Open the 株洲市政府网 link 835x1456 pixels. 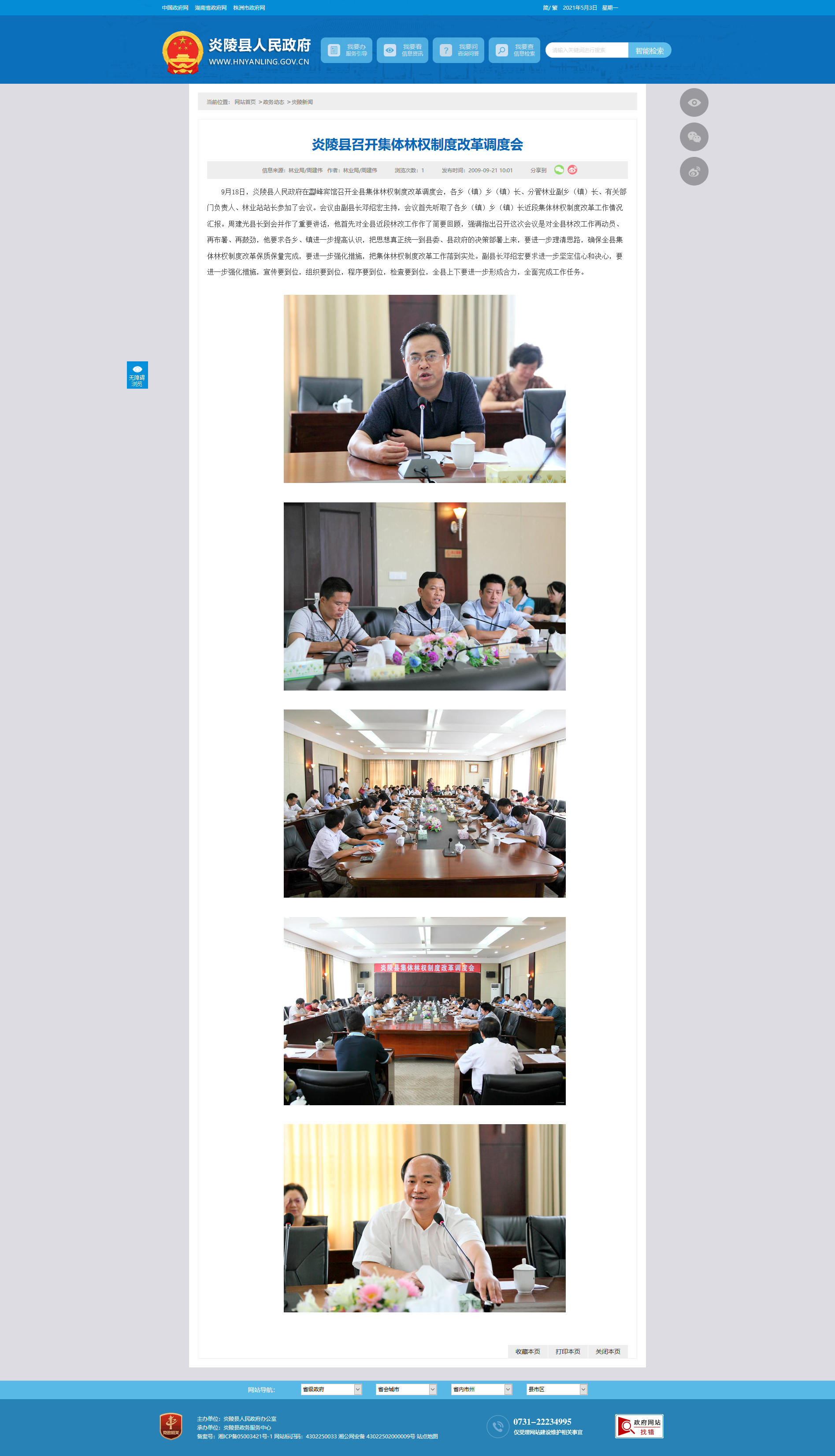pyautogui.click(x=249, y=8)
